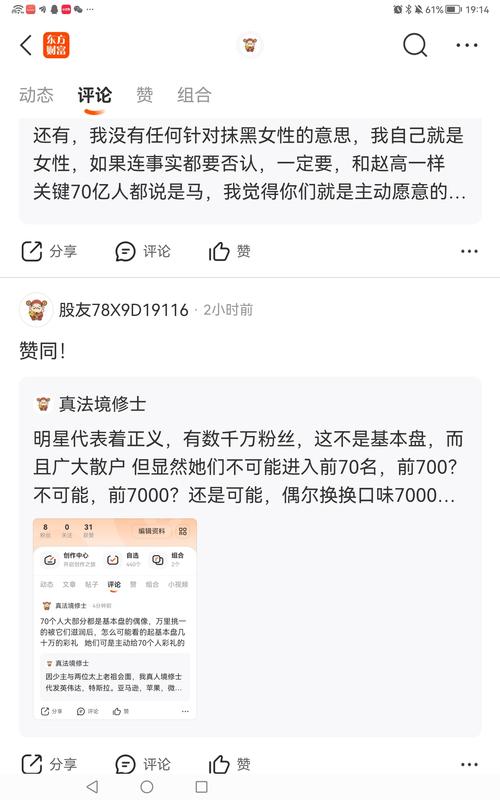Comment on the post mentioning 赵高
The height and width of the screenshot is (800, 500).
(143, 251)
